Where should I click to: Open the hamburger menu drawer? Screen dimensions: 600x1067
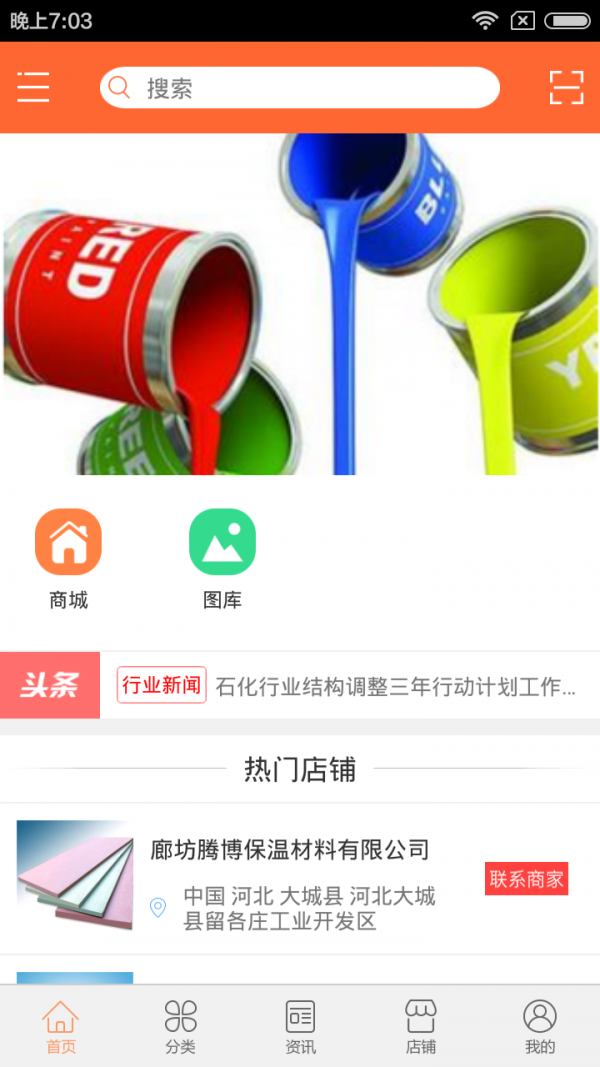tap(33, 88)
